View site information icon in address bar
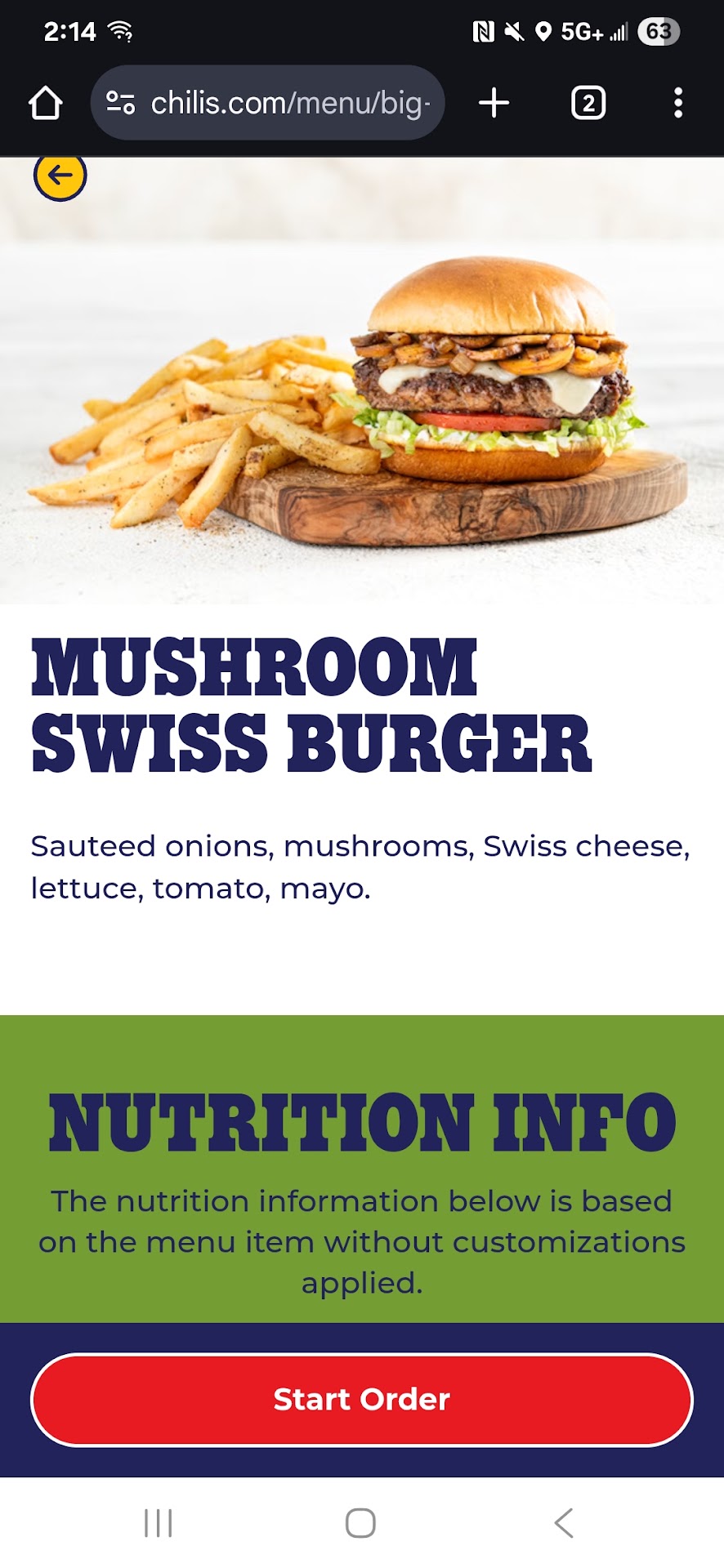Viewport: 724px width, 1568px height. tap(121, 104)
